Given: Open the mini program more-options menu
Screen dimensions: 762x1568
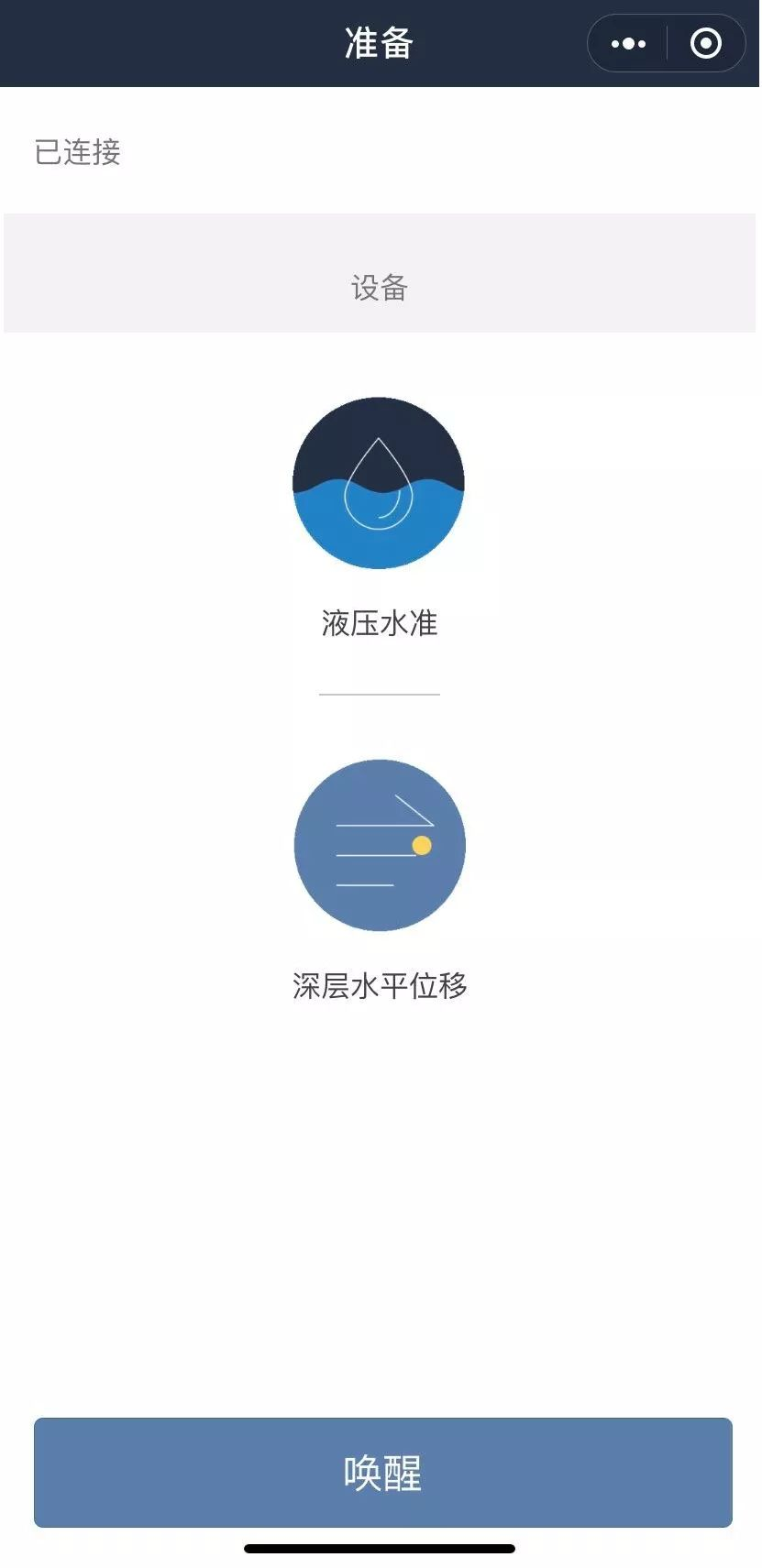Looking at the screenshot, I should click(x=628, y=43).
